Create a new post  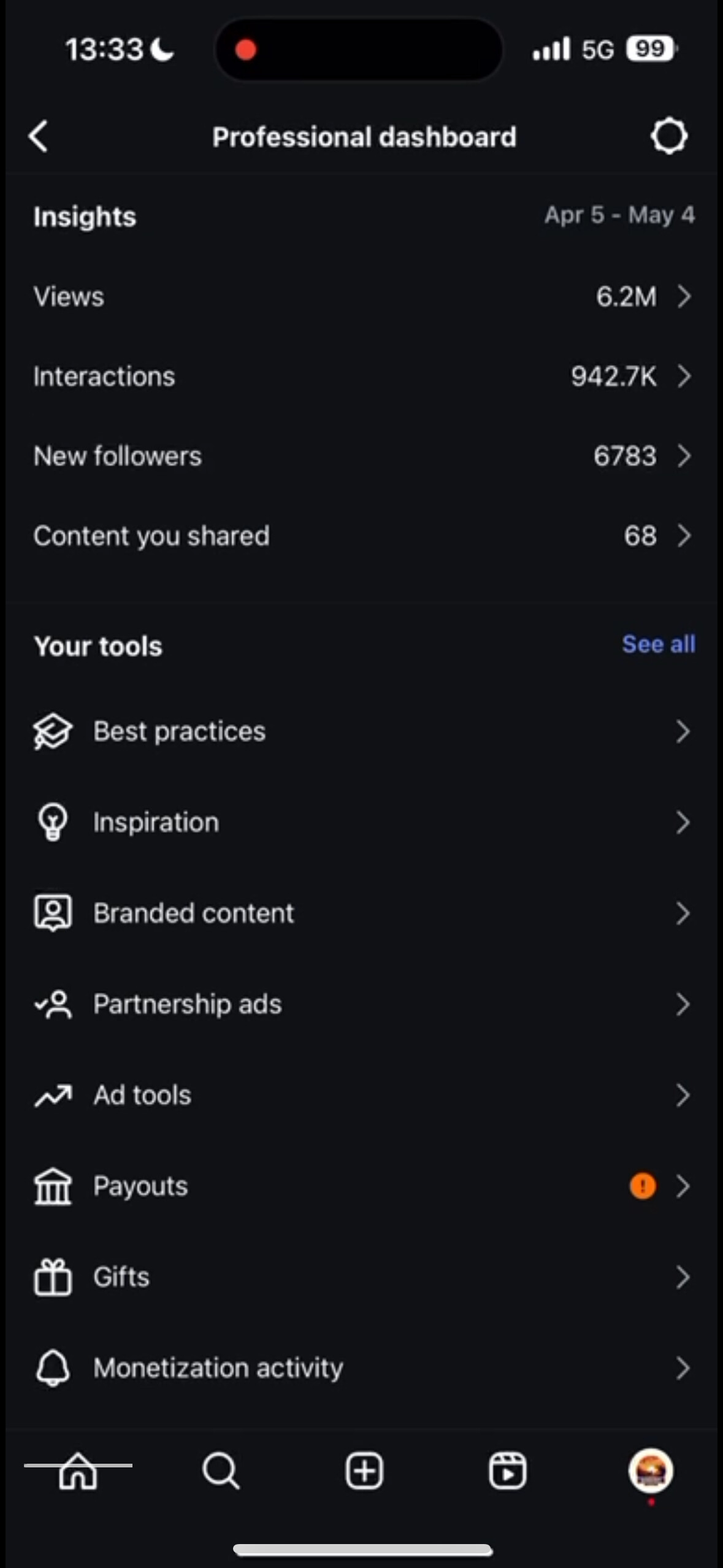coord(364,1470)
